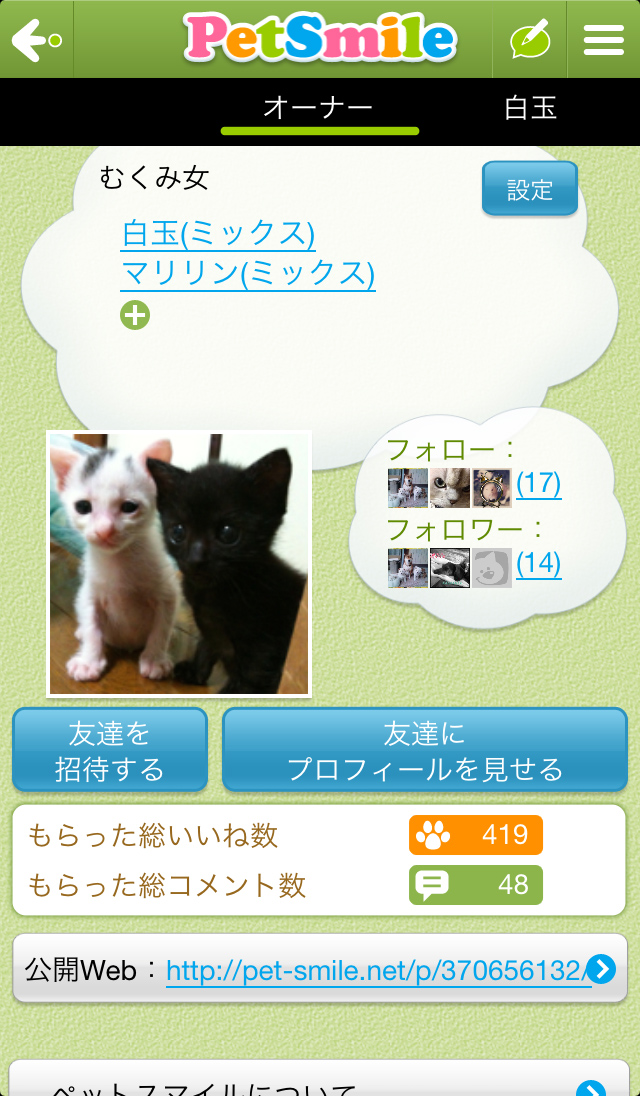Tap 友達を招待する button
Screen dimensions: 640x1096
tap(109, 750)
